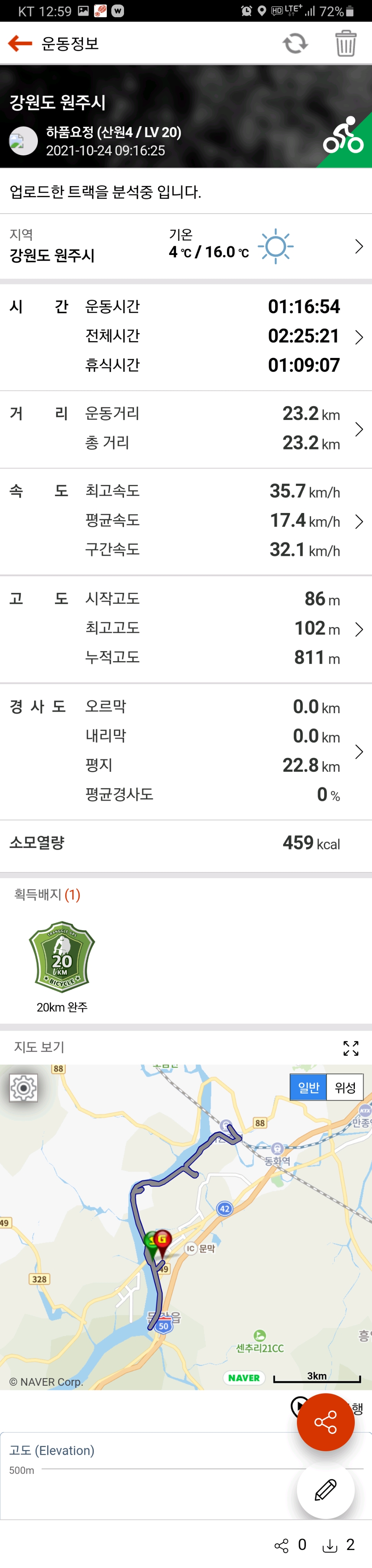Tap the share count icon at bottom
The image size is (372, 1568).
(281, 1545)
